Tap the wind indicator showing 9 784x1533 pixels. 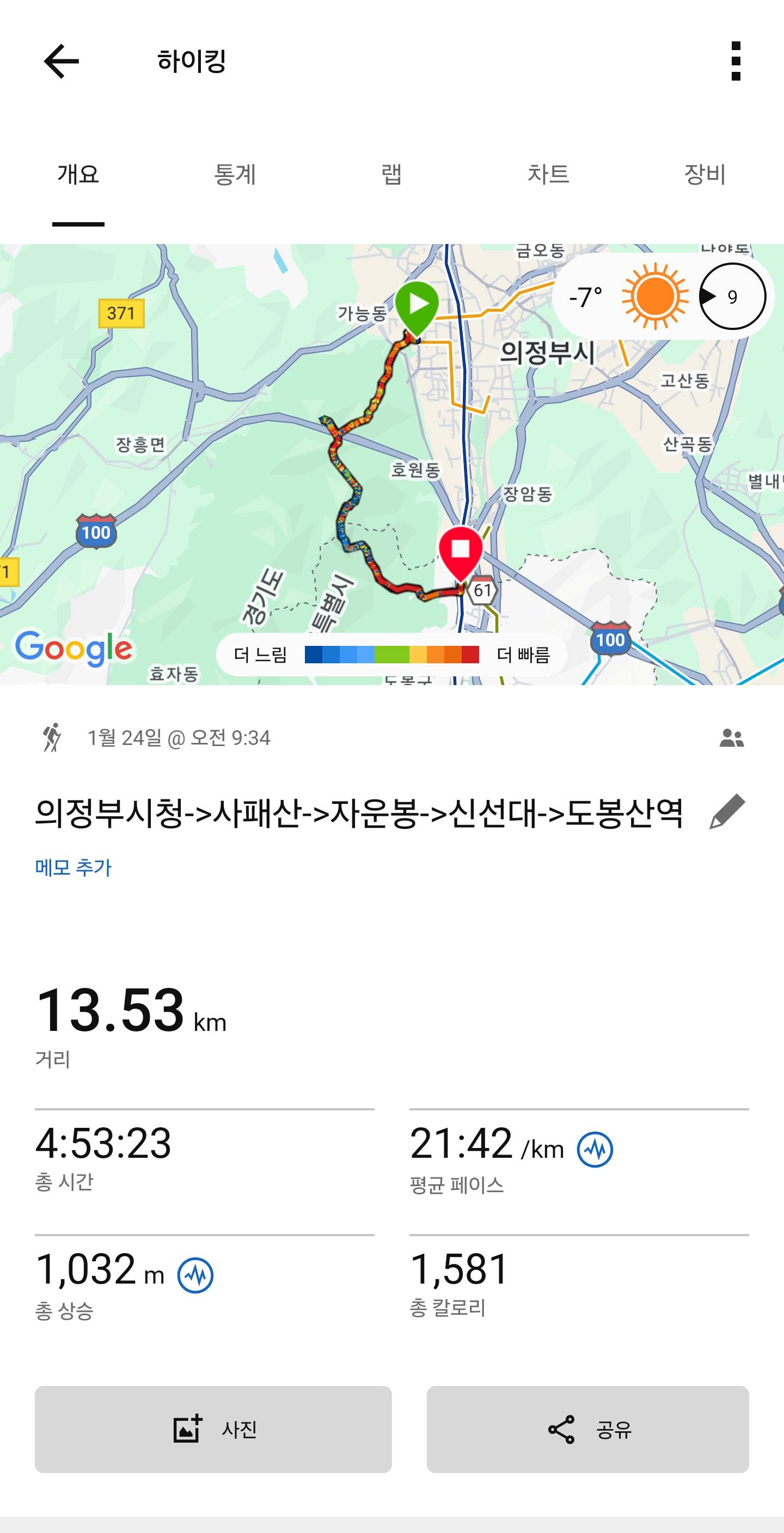point(733,296)
